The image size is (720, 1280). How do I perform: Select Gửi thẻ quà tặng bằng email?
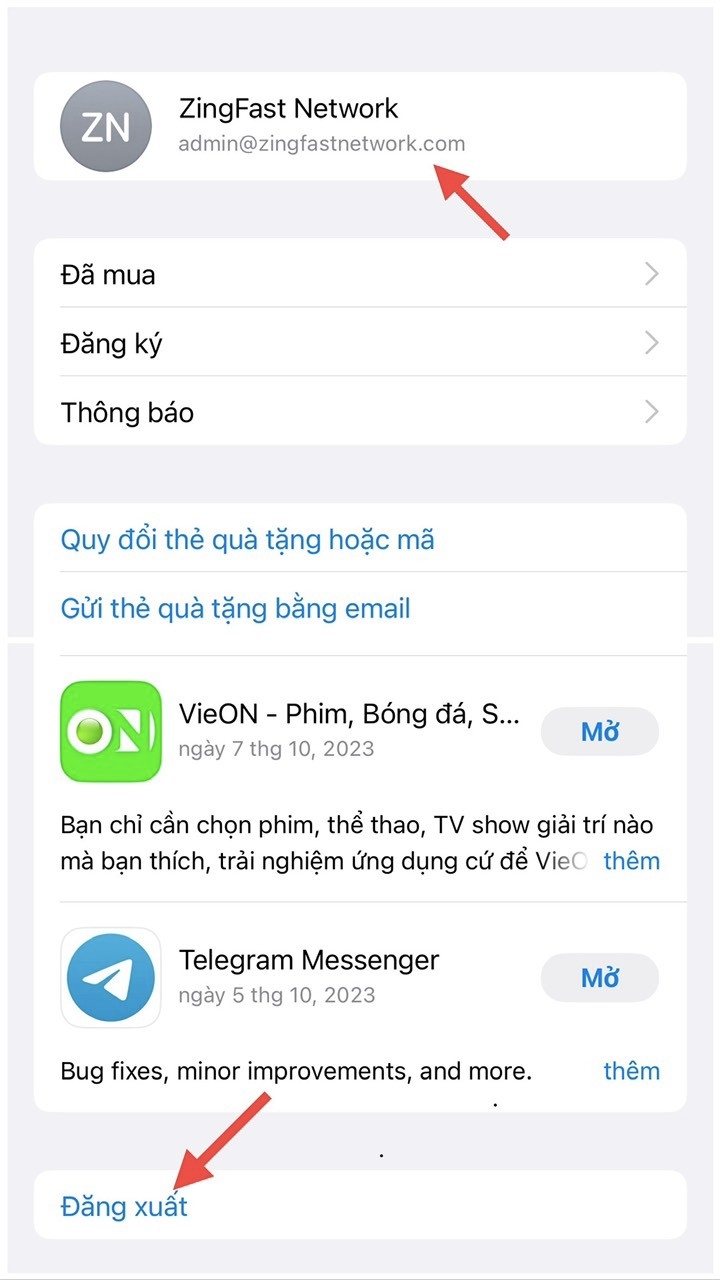click(236, 608)
